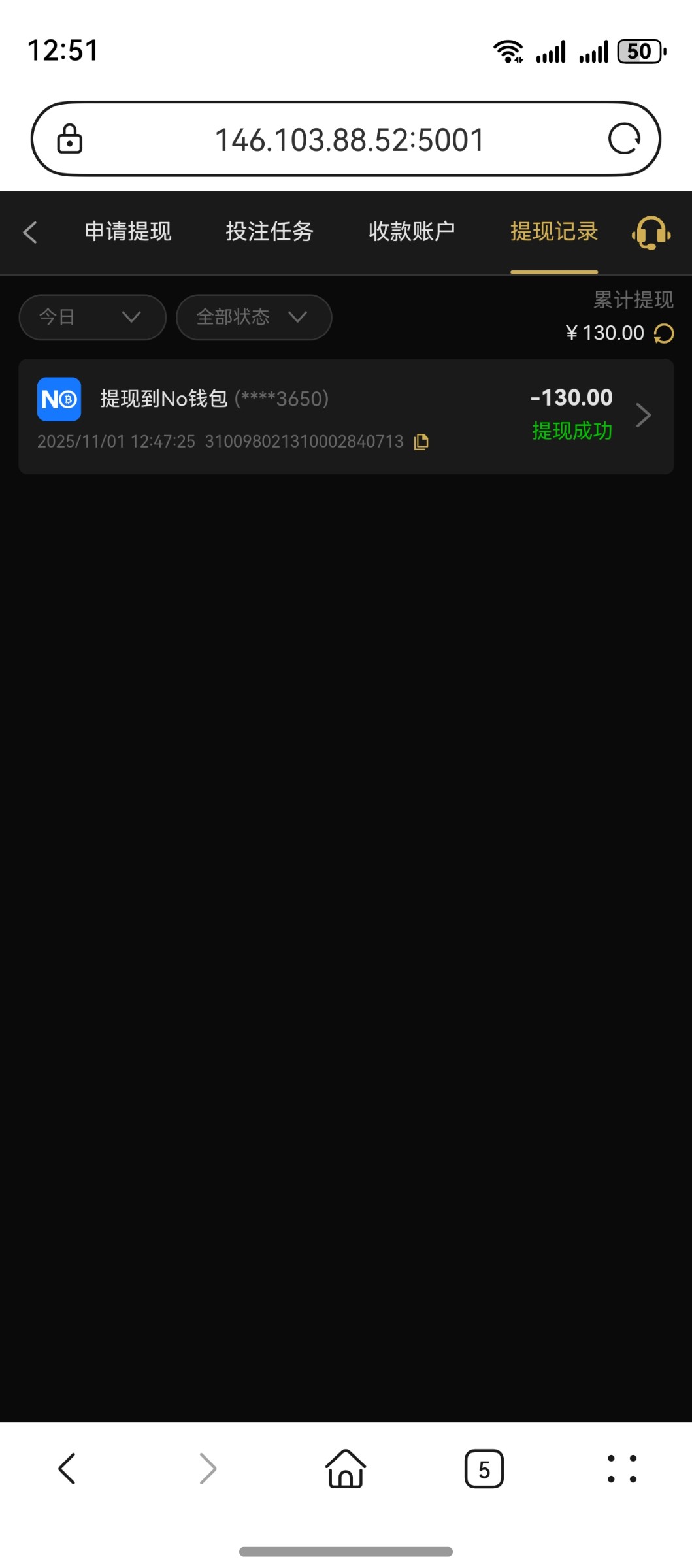
Task: Switch to the 收款账户 tab
Action: pyautogui.click(x=412, y=232)
